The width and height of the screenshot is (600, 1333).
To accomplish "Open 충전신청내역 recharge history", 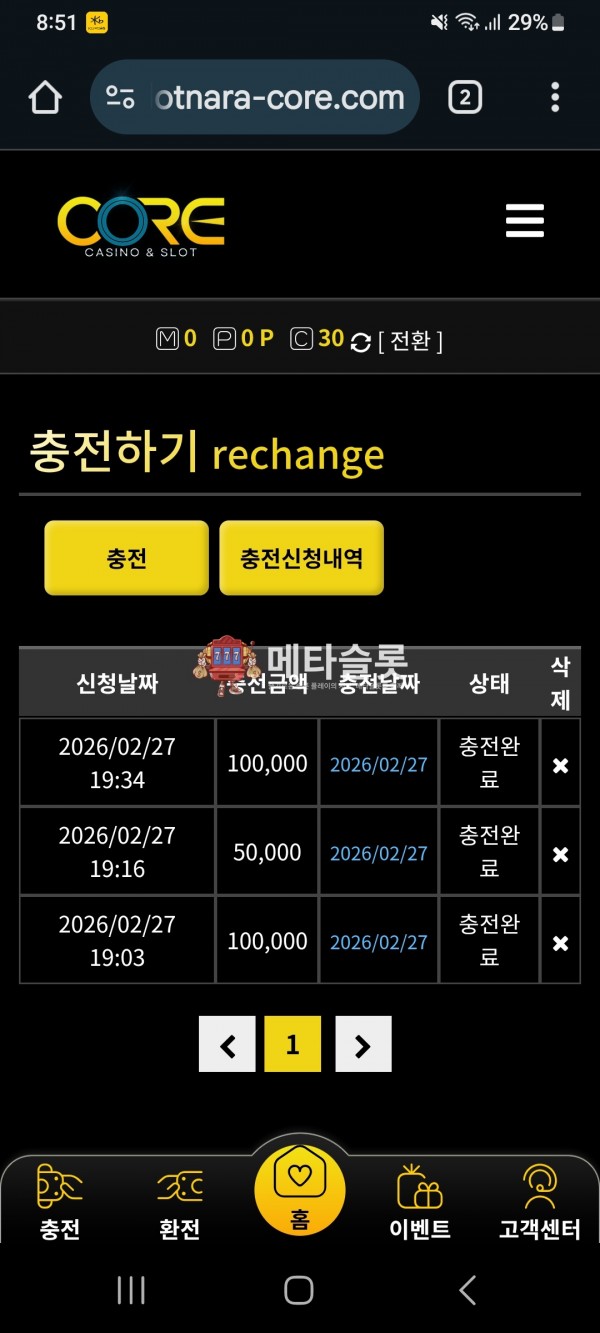I will click(301, 558).
